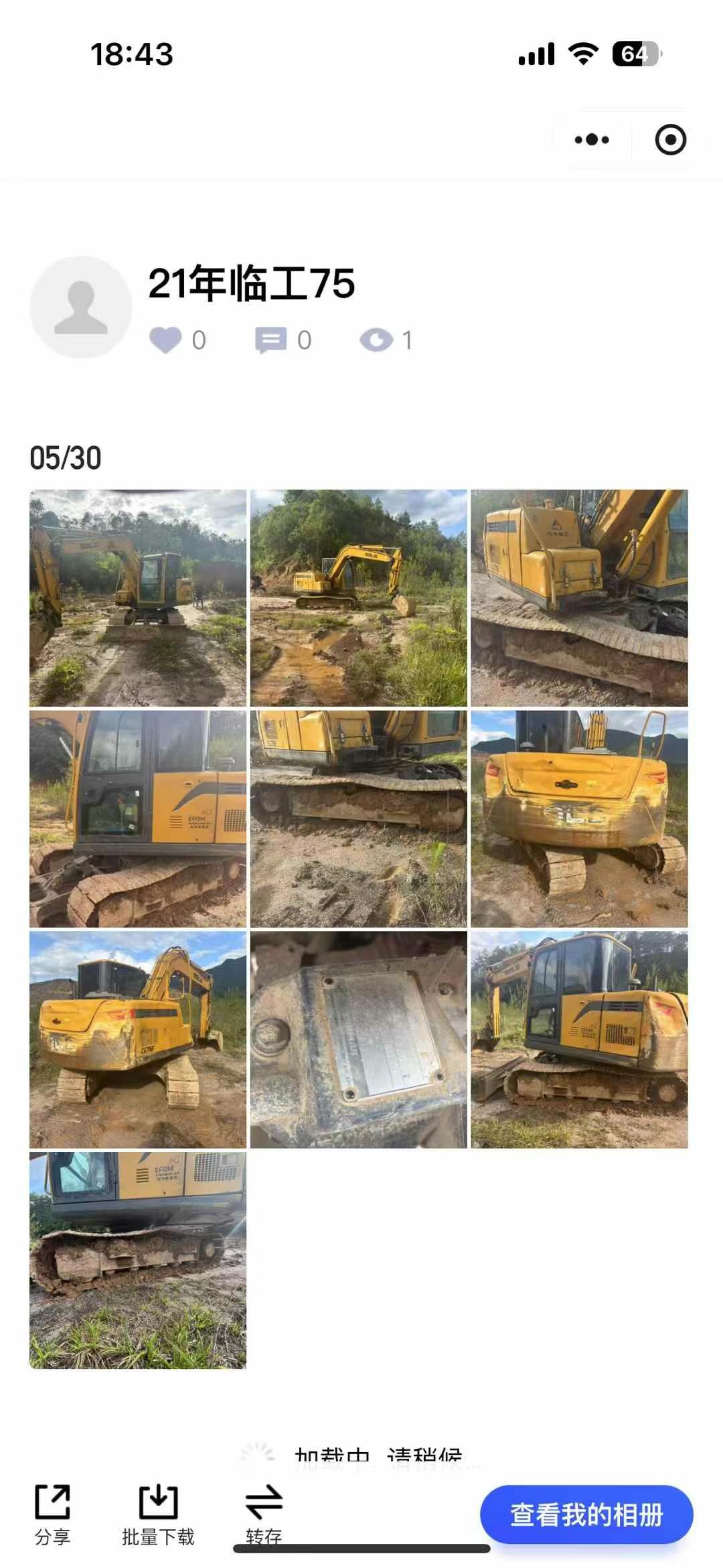This screenshot has height=1568, width=723.
Task: Open the photo of the excavator by the muddy puddle
Action: click(x=358, y=597)
